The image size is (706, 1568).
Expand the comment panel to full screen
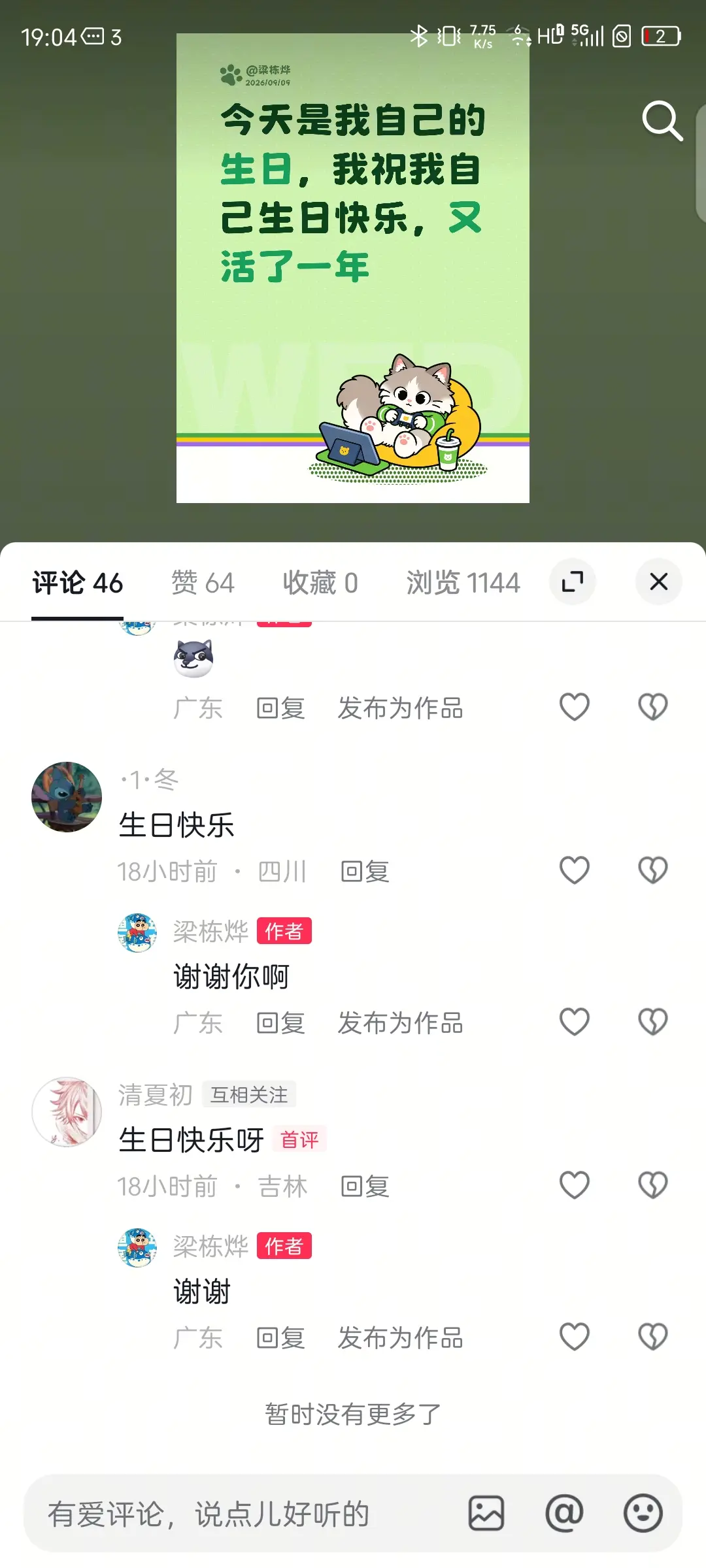[x=573, y=581]
